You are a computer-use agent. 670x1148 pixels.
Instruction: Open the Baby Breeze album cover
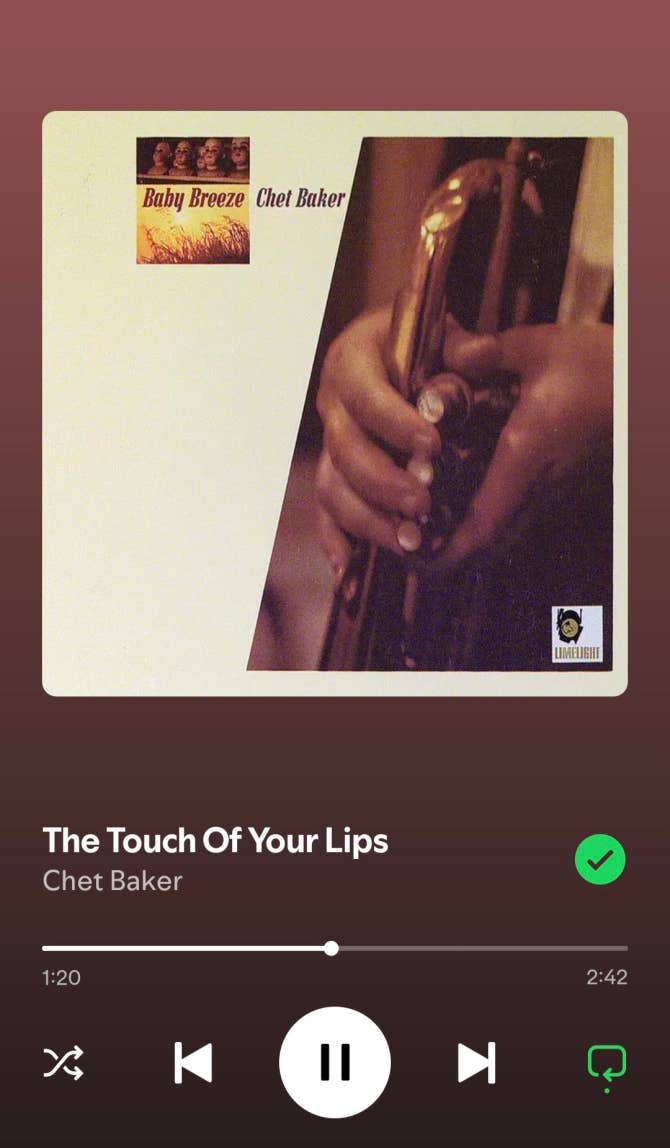click(x=335, y=403)
